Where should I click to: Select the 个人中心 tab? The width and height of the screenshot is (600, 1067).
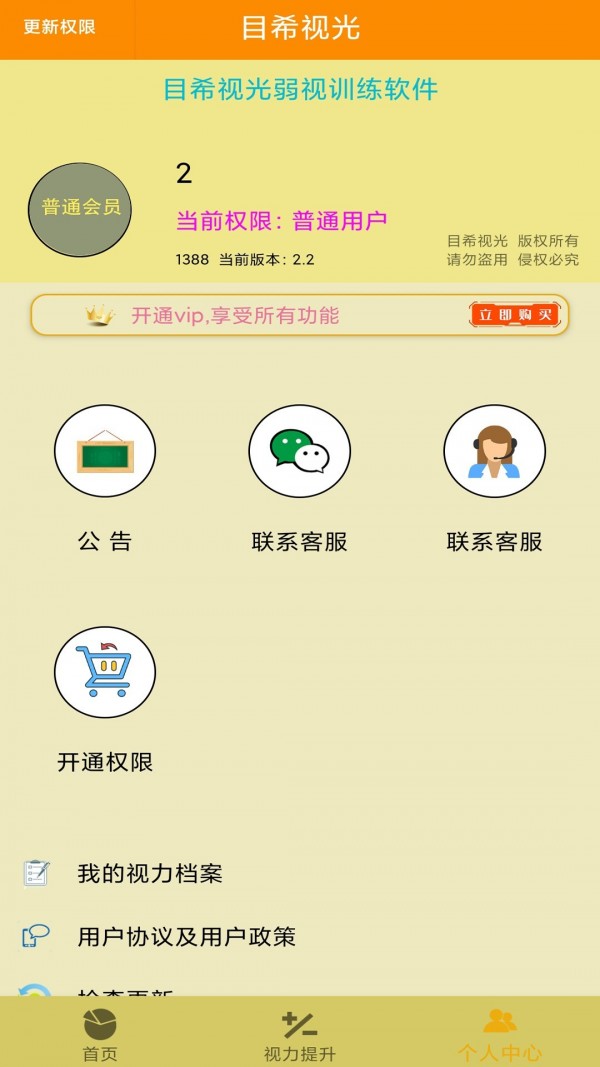pos(500,1033)
